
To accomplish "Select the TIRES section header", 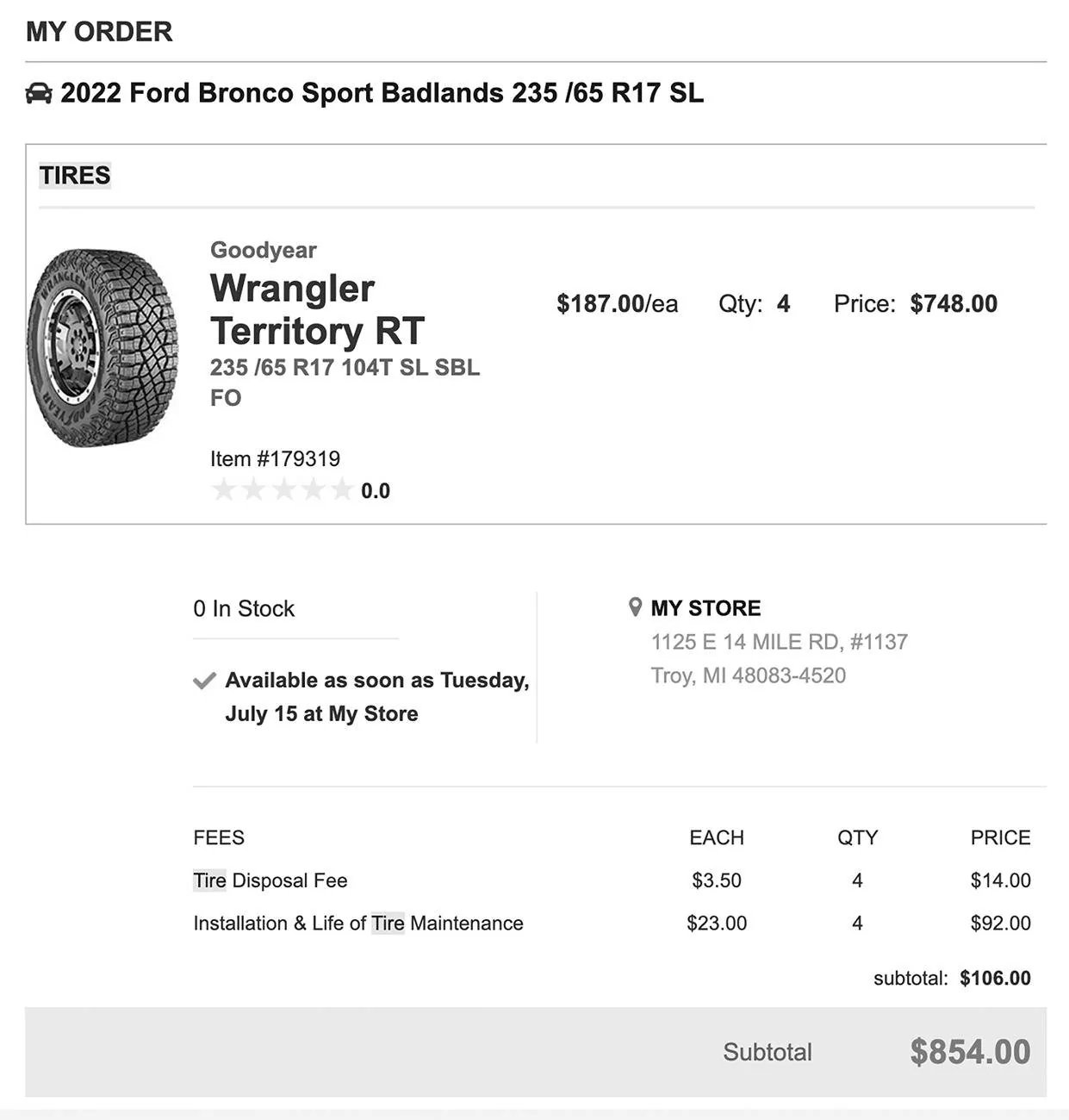I will point(74,175).
